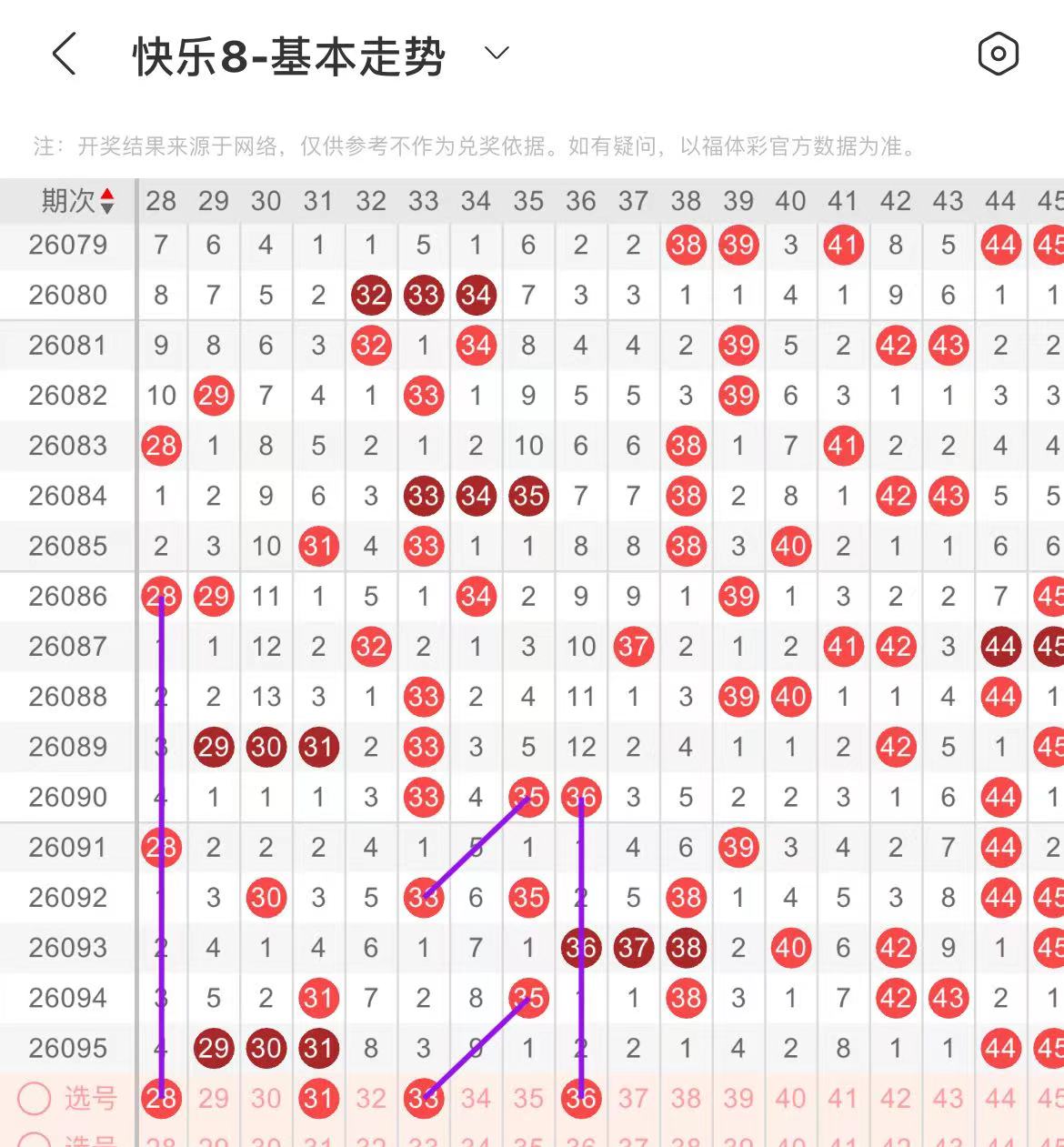Pick number 44 in the 选号 row
The width and height of the screenshot is (1064, 1147).
[1000, 1099]
